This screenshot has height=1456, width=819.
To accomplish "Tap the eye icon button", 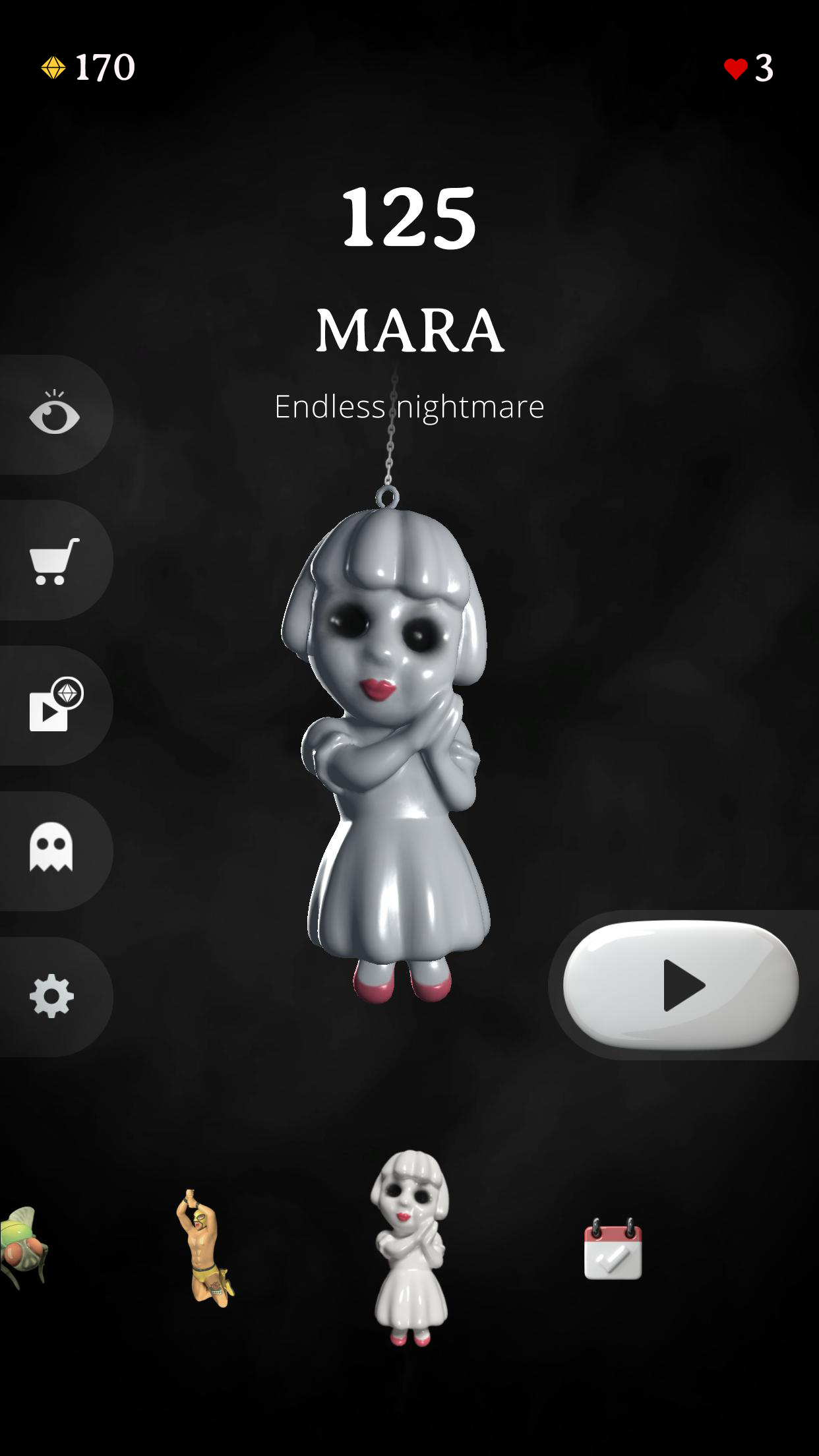I will click(54, 415).
